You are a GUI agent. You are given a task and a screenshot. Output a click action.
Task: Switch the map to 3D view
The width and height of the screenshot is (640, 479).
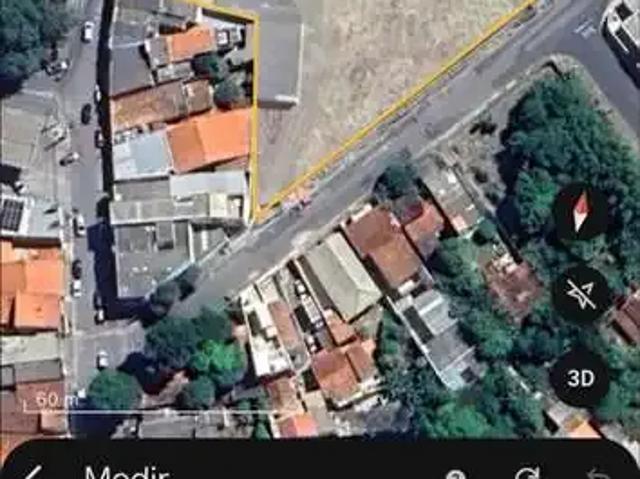(x=581, y=378)
